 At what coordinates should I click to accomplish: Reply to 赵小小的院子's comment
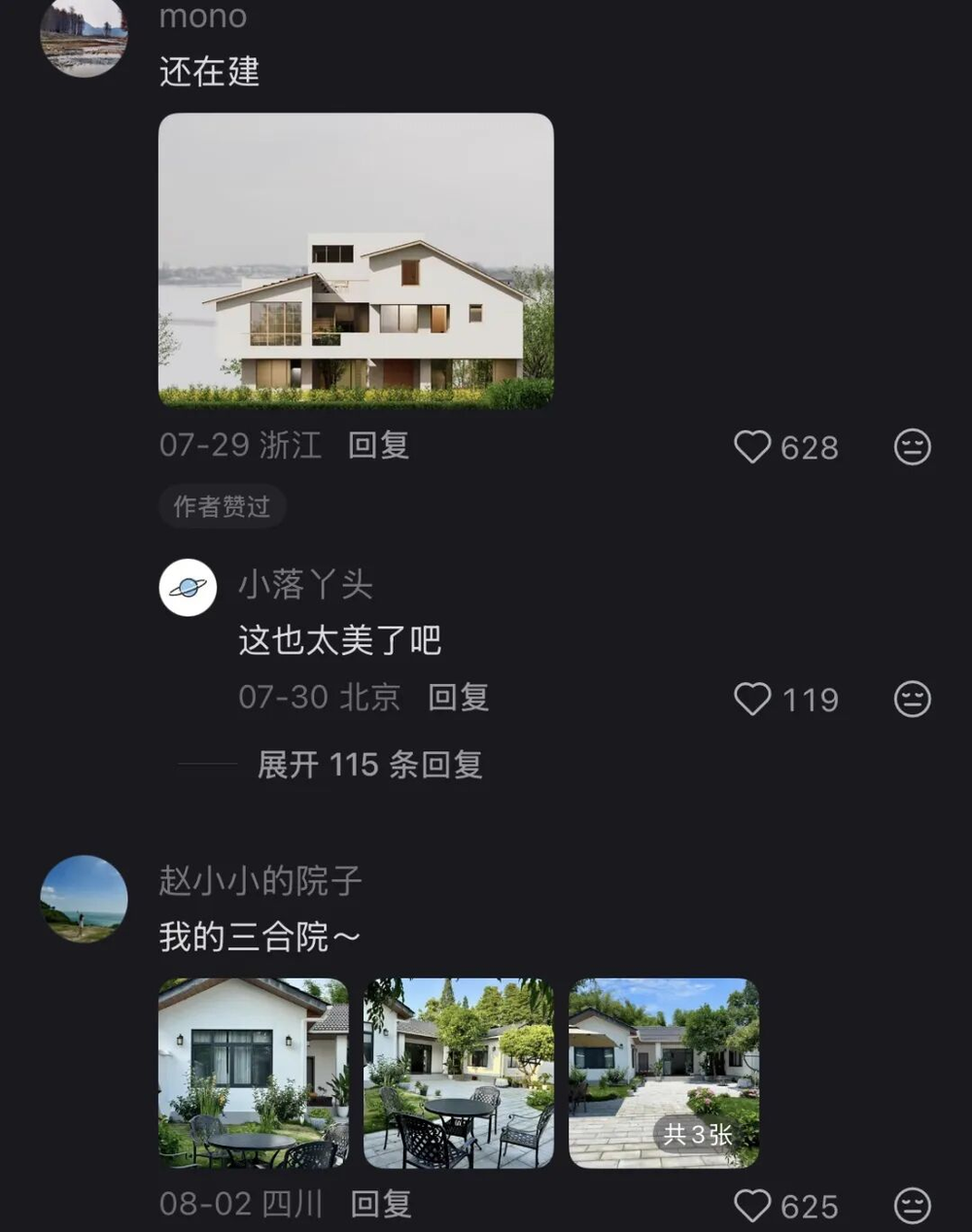tap(380, 1204)
